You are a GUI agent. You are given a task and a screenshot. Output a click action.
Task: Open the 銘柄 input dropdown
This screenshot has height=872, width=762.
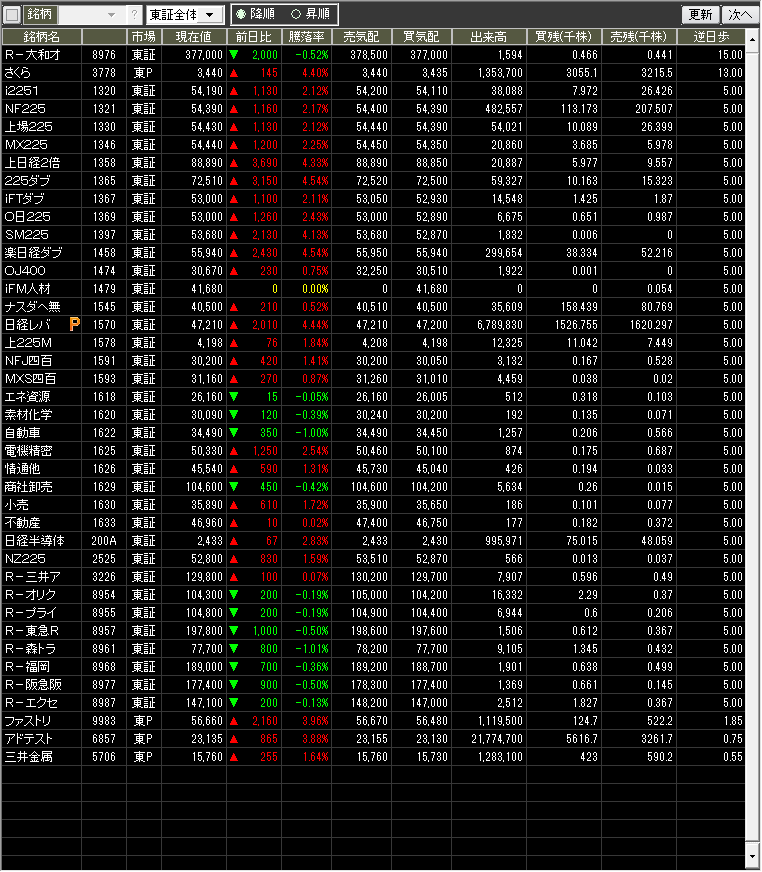(112, 15)
